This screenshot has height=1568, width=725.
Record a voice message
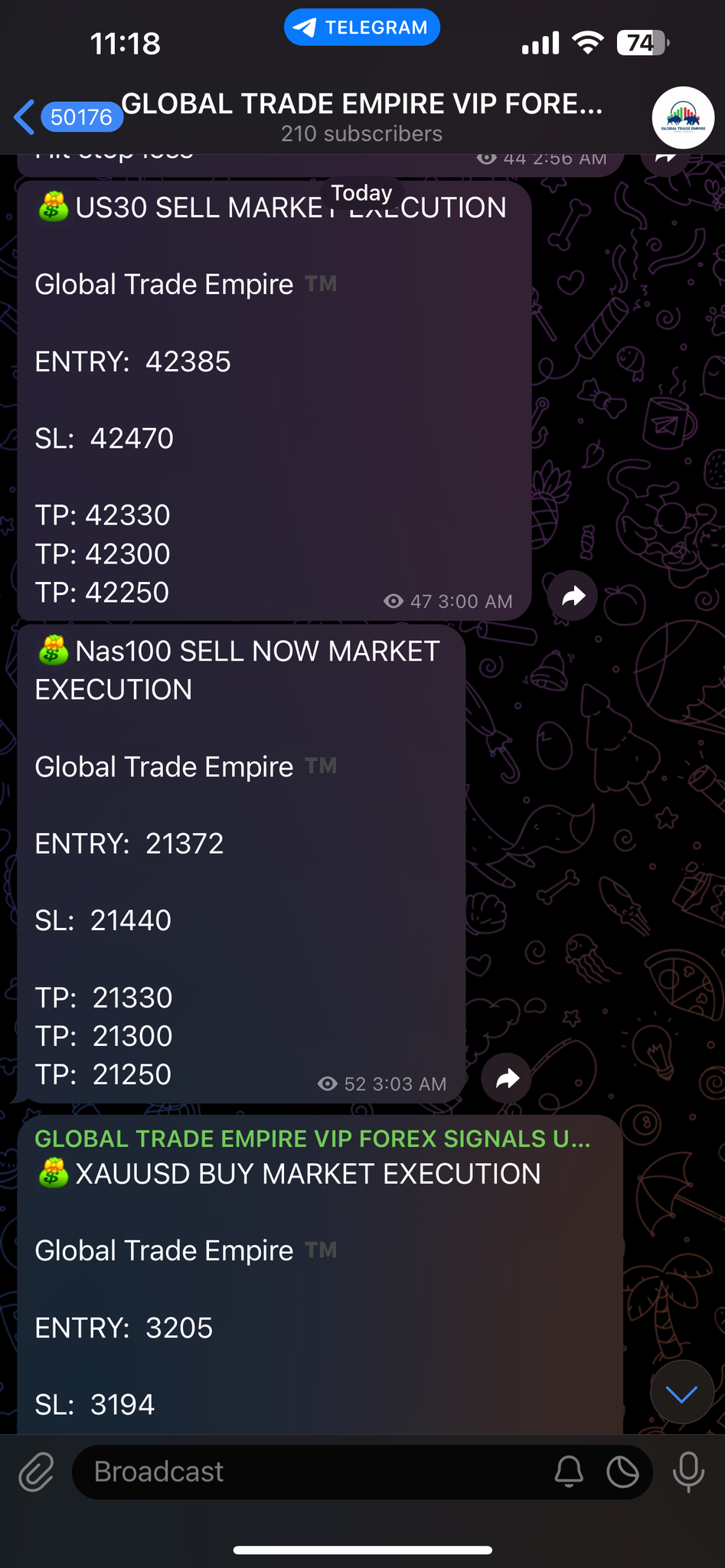click(687, 1472)
